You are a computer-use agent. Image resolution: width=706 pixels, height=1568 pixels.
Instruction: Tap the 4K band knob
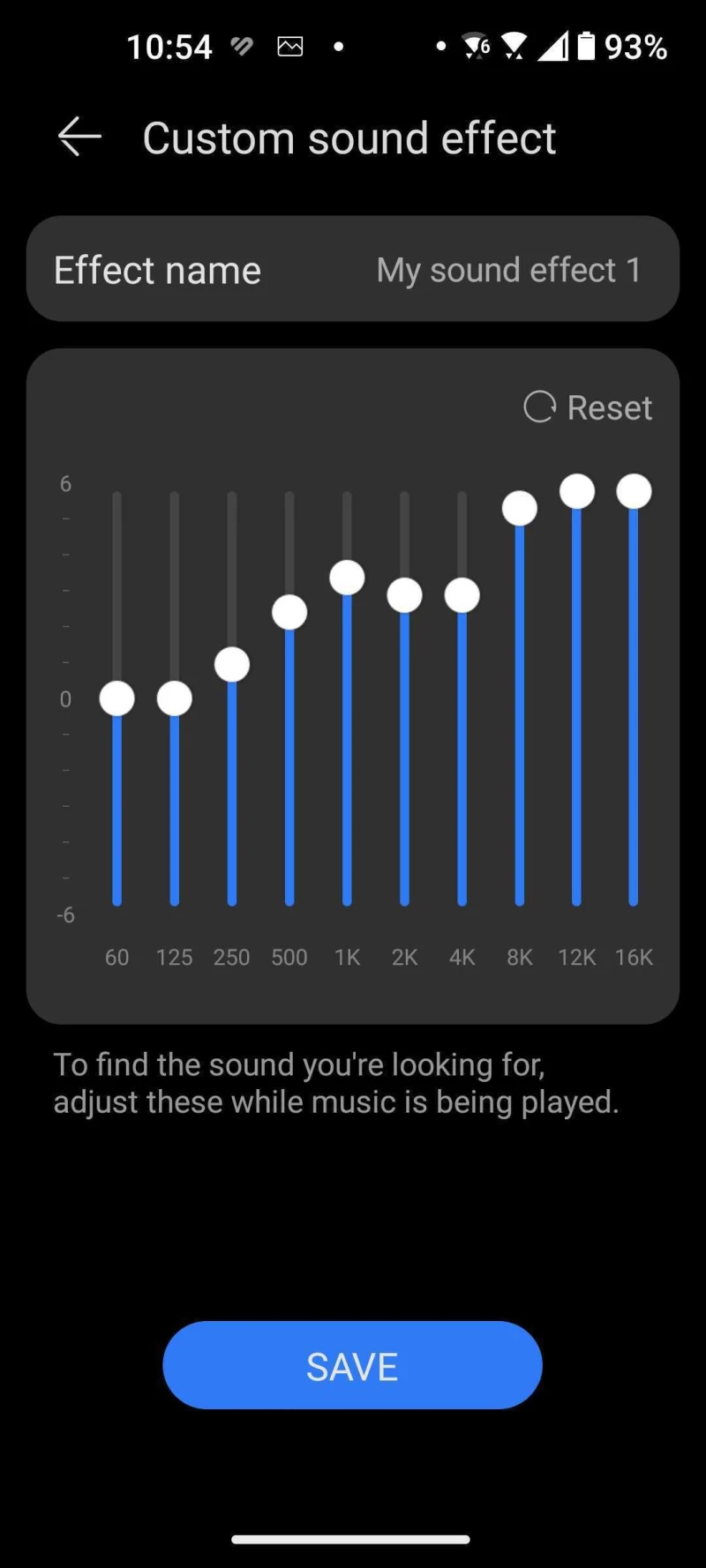462,595
